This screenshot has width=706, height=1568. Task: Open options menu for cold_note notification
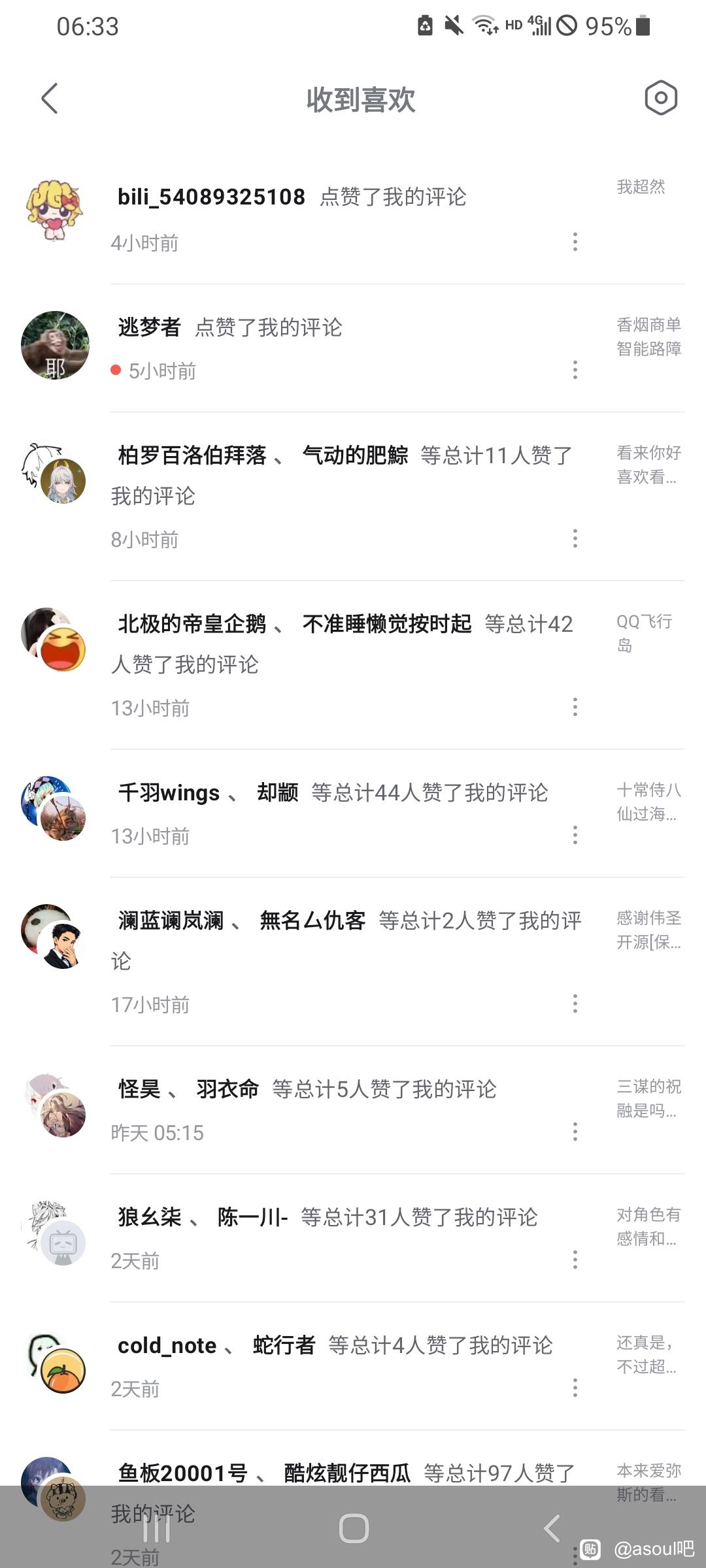click(575, 1388)
